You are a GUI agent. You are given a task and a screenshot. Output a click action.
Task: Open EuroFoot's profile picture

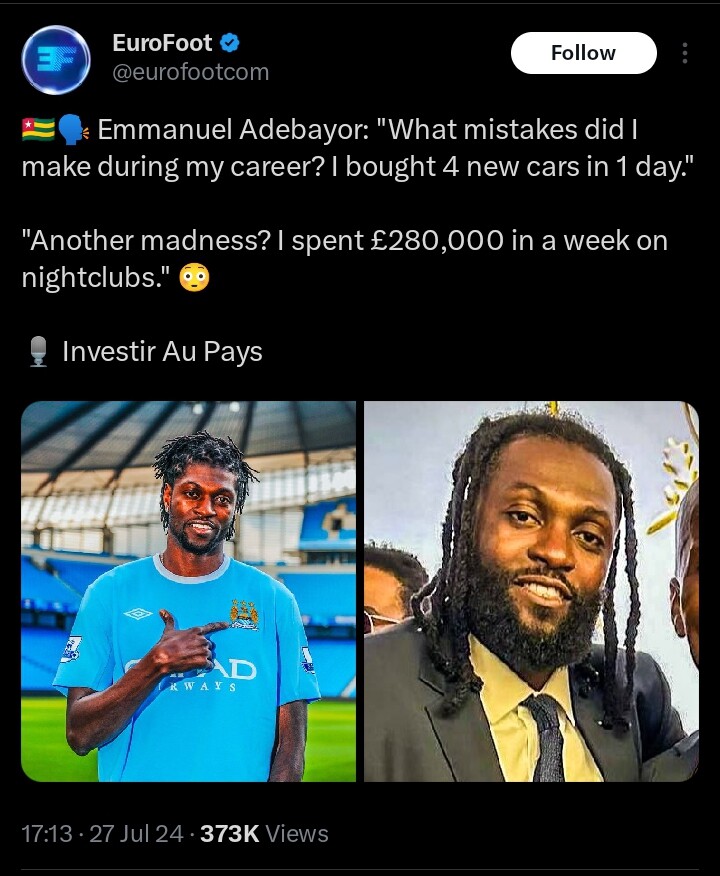pyautogui.click(x=56, y=60)
